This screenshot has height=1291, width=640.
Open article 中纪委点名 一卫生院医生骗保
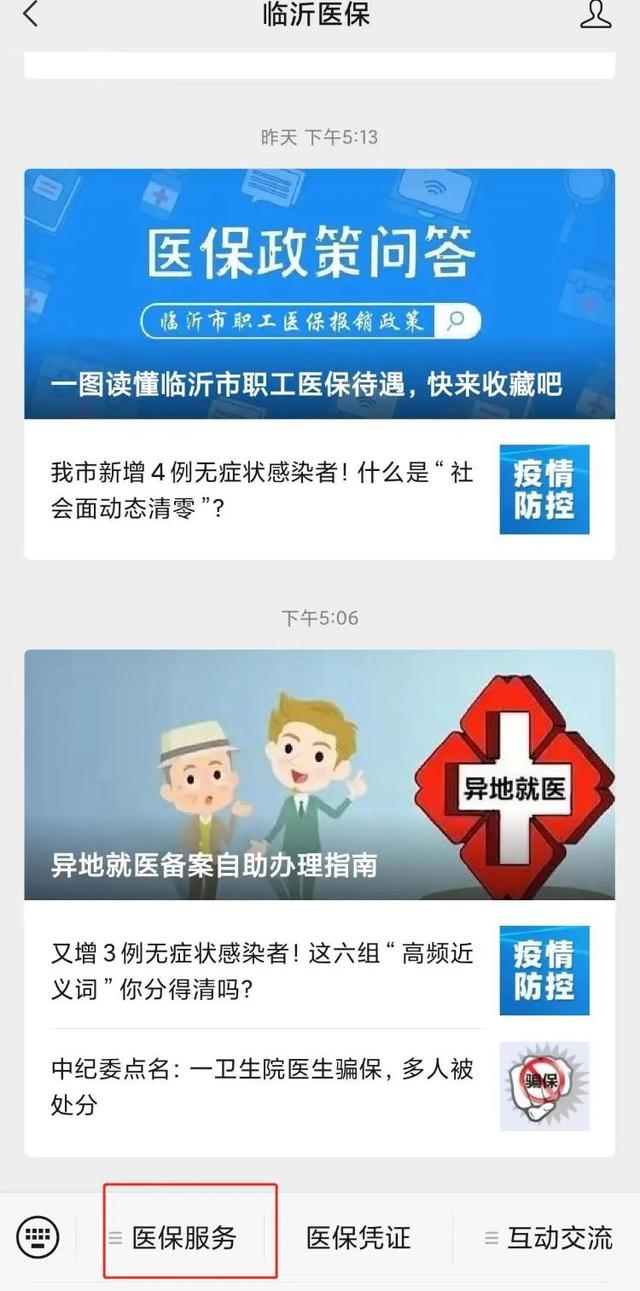[320, 1088]
